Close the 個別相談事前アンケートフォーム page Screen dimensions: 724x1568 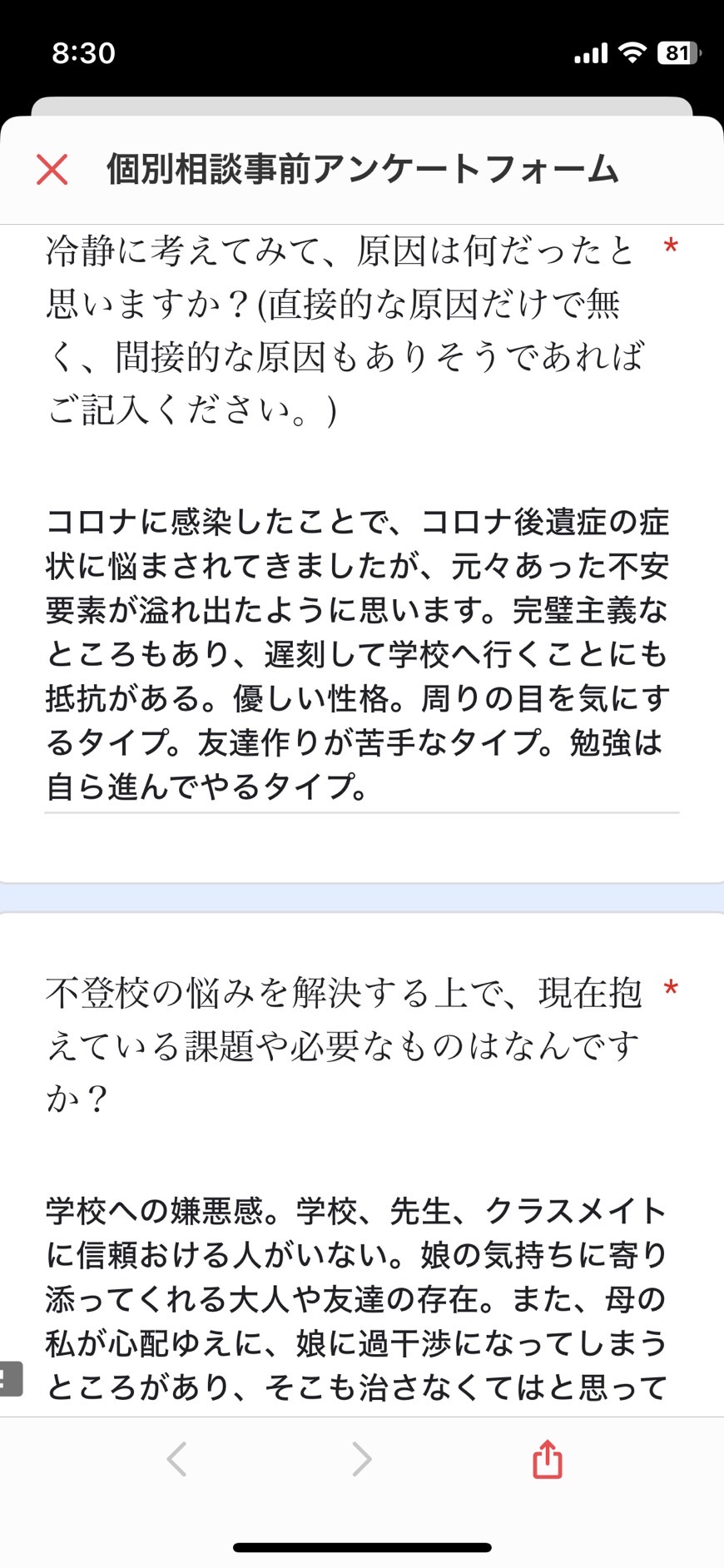[x=52, y=169]
